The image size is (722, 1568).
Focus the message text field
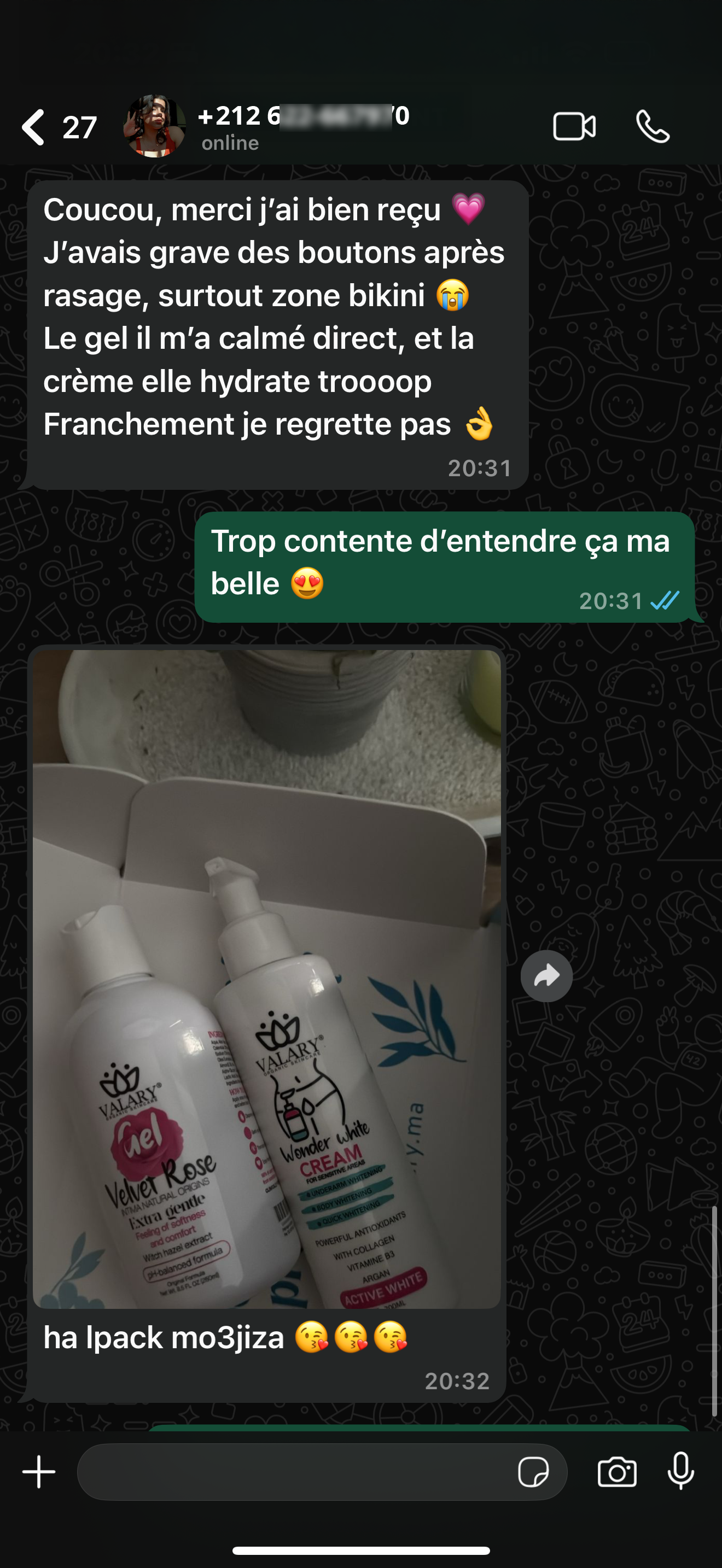pos(292,1472)
